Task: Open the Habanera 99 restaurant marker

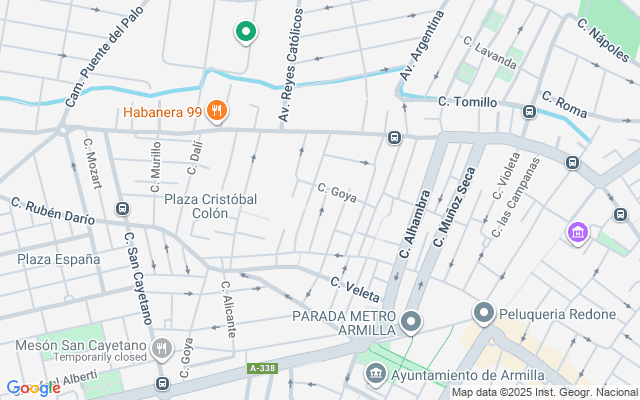Action: coord(217,112)
